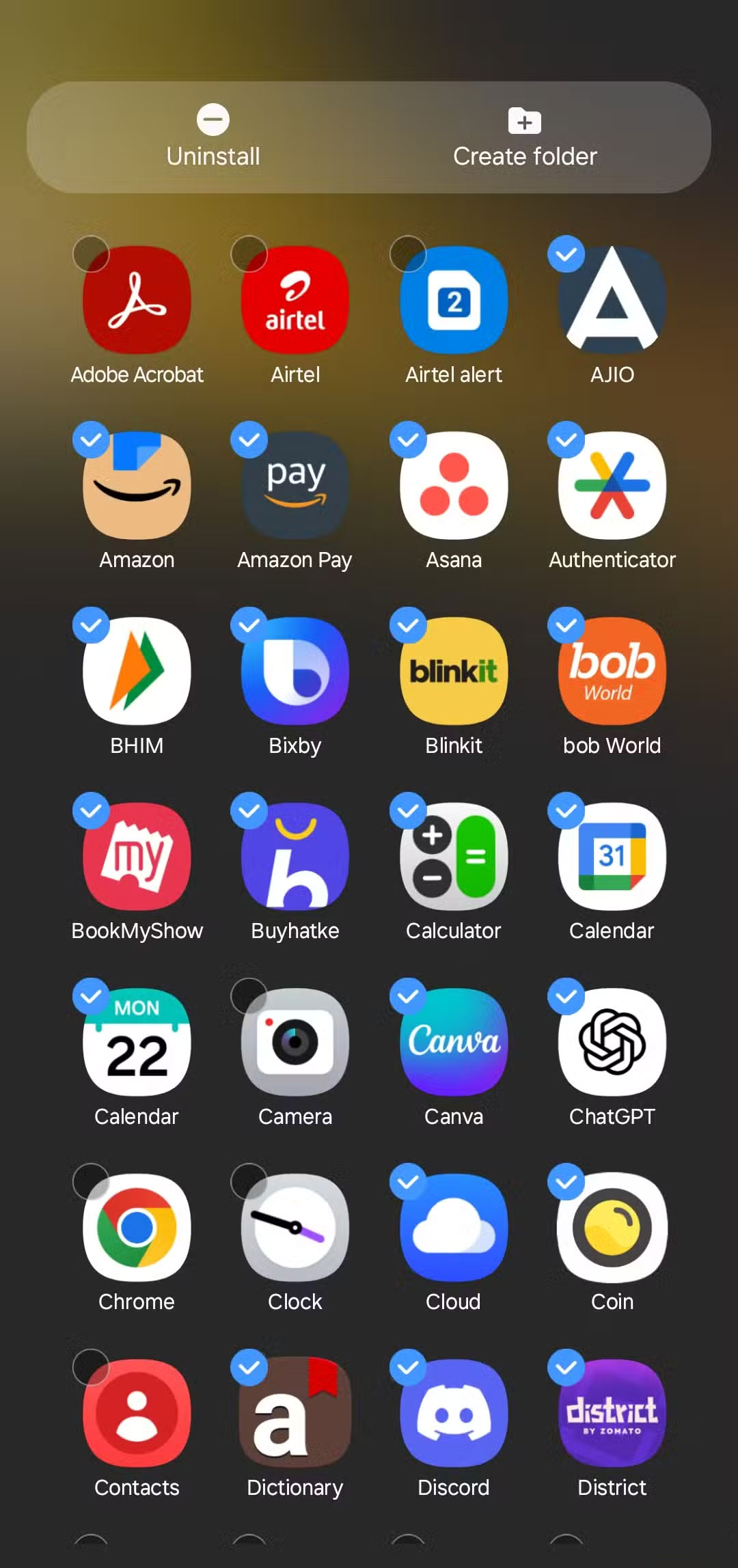Deselect the AJIO app
738x1568 pixels.
[x=612, y=301]
